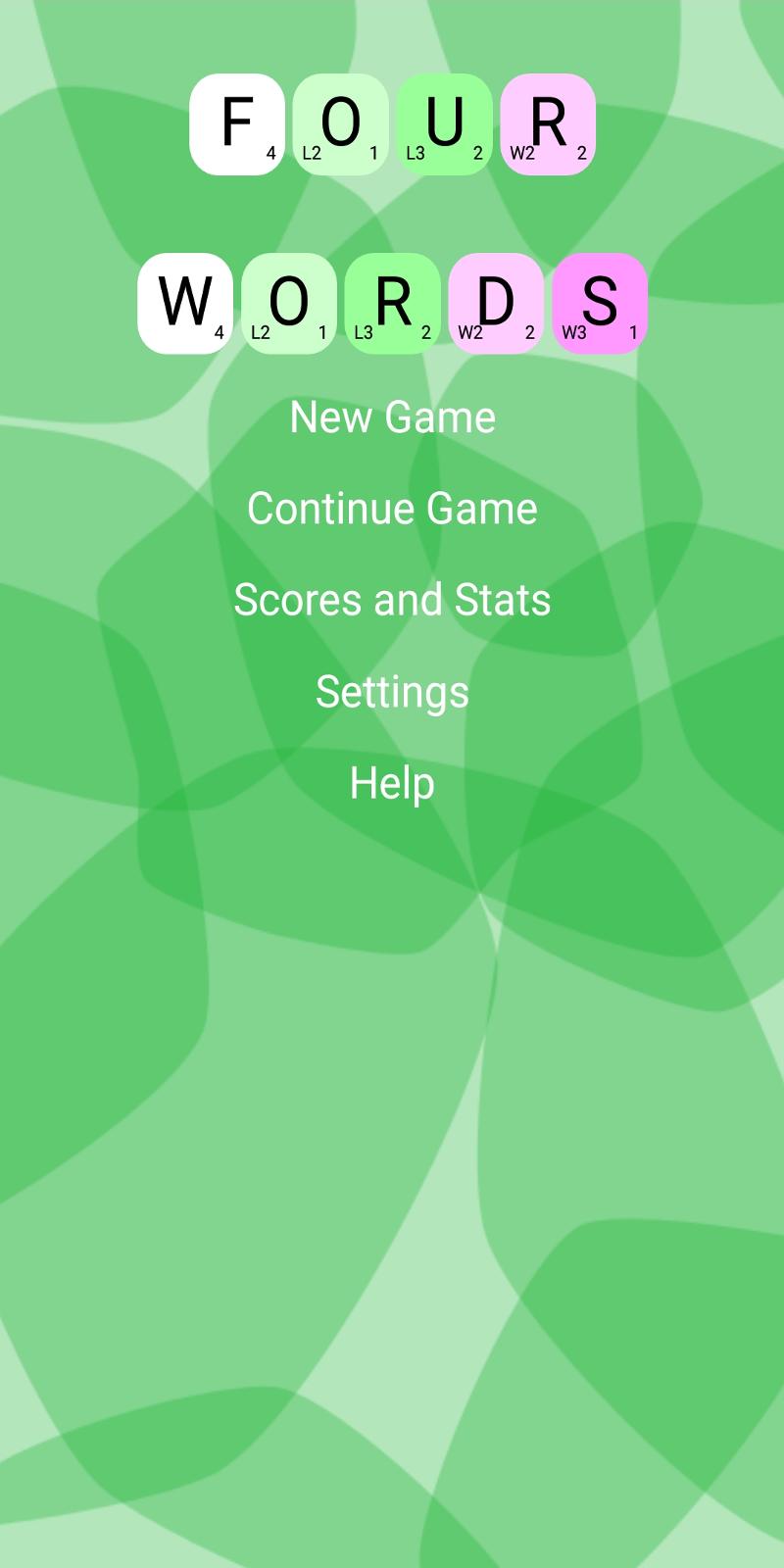
Task: Click the W3 multiplier label on the S tile
Action: point(573,333)
